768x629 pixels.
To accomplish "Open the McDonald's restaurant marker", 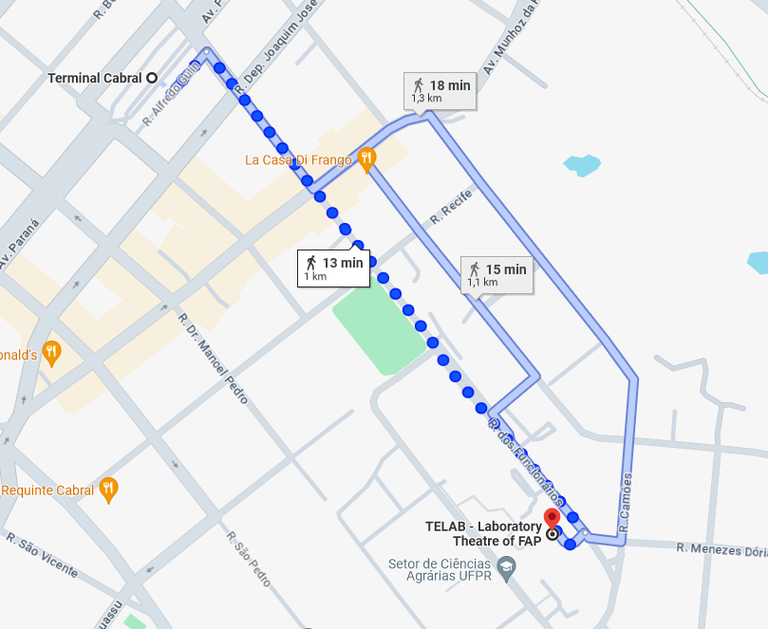I will pos(52,353).
